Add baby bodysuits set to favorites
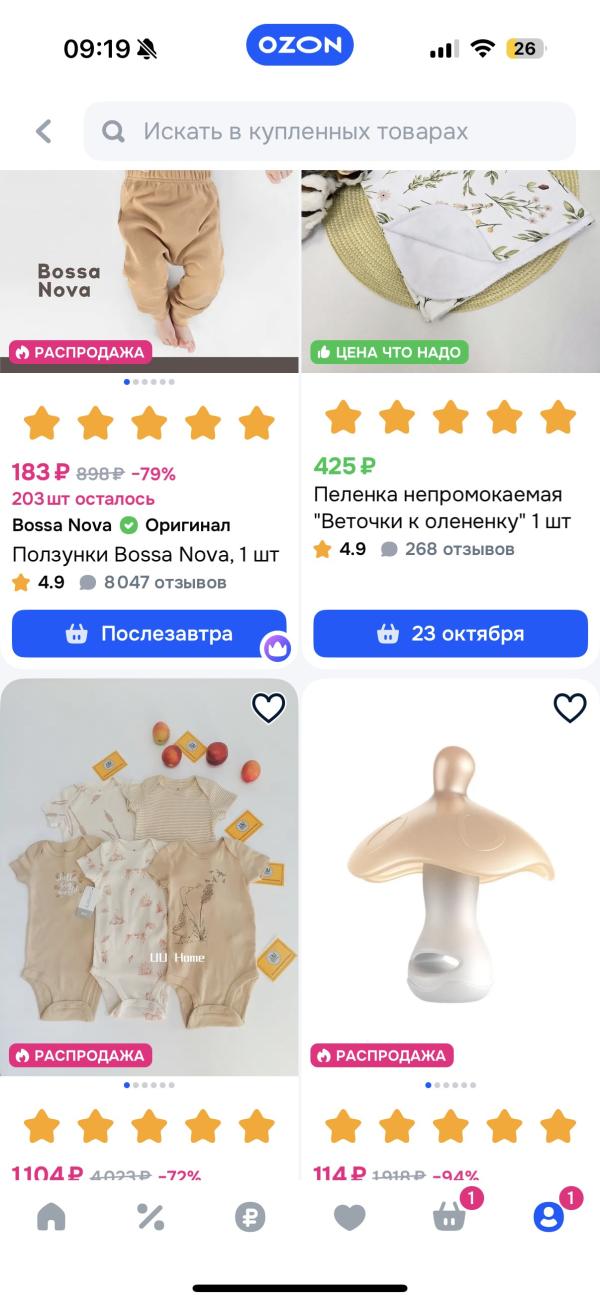600x1303 pixels. 268,708
